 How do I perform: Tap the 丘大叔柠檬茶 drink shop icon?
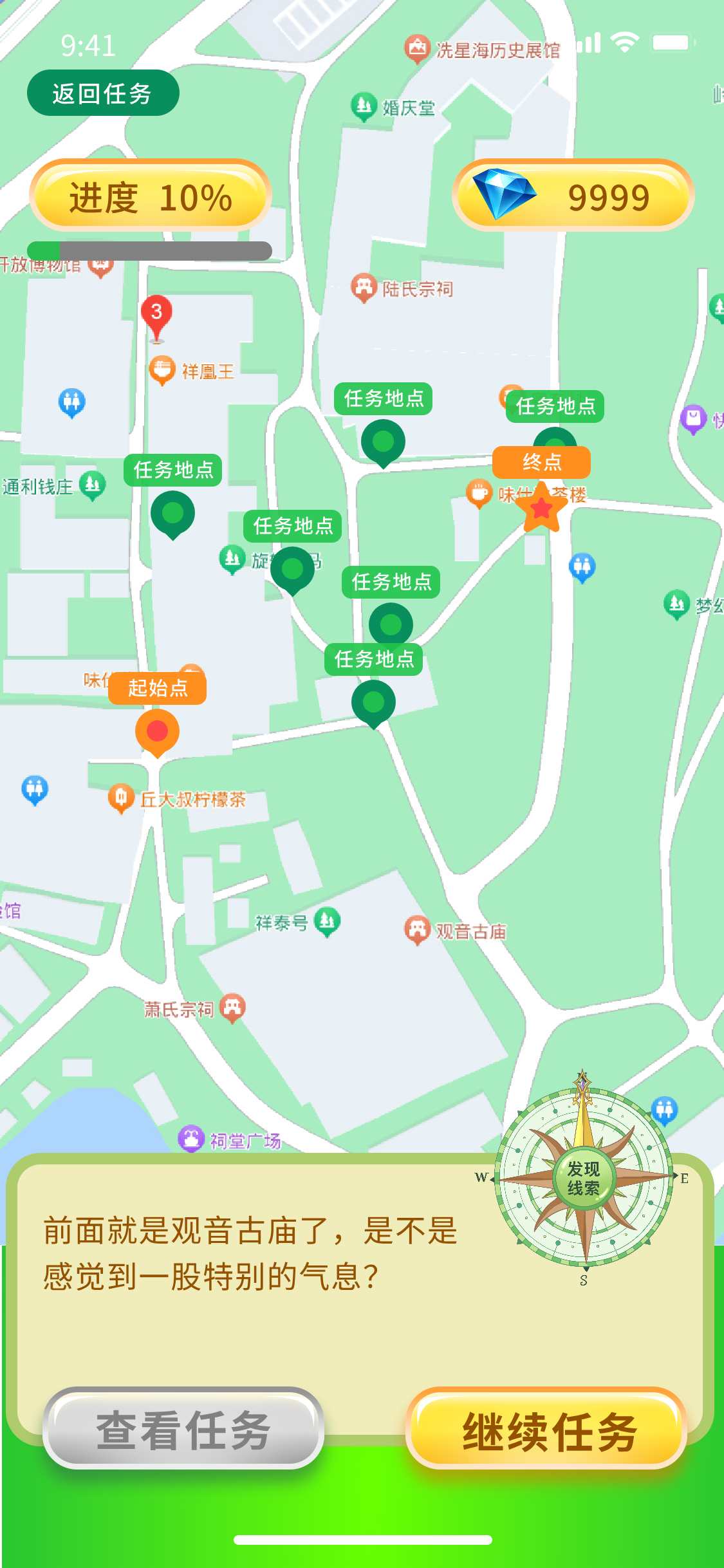coord(120,796)
